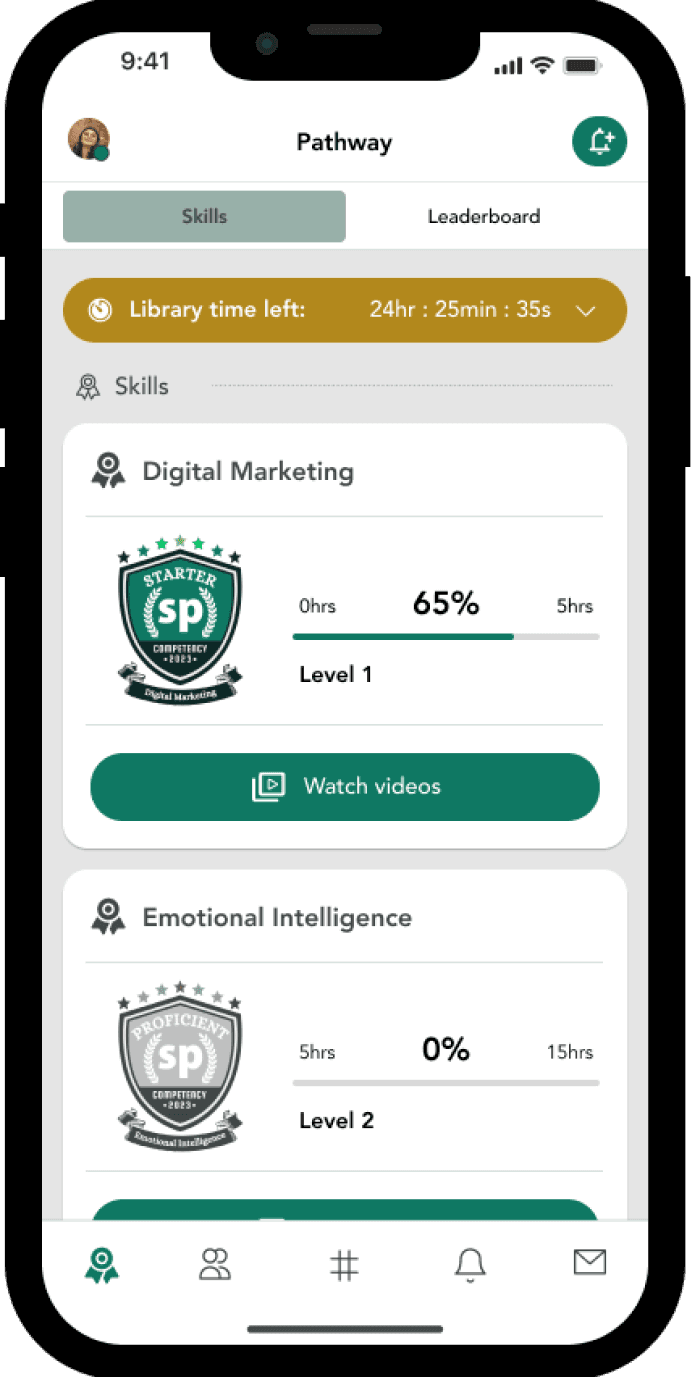Open the hashtag tab in bottom navigation
Viewport: 691px width, 1377px height.
click(344, 1265)
